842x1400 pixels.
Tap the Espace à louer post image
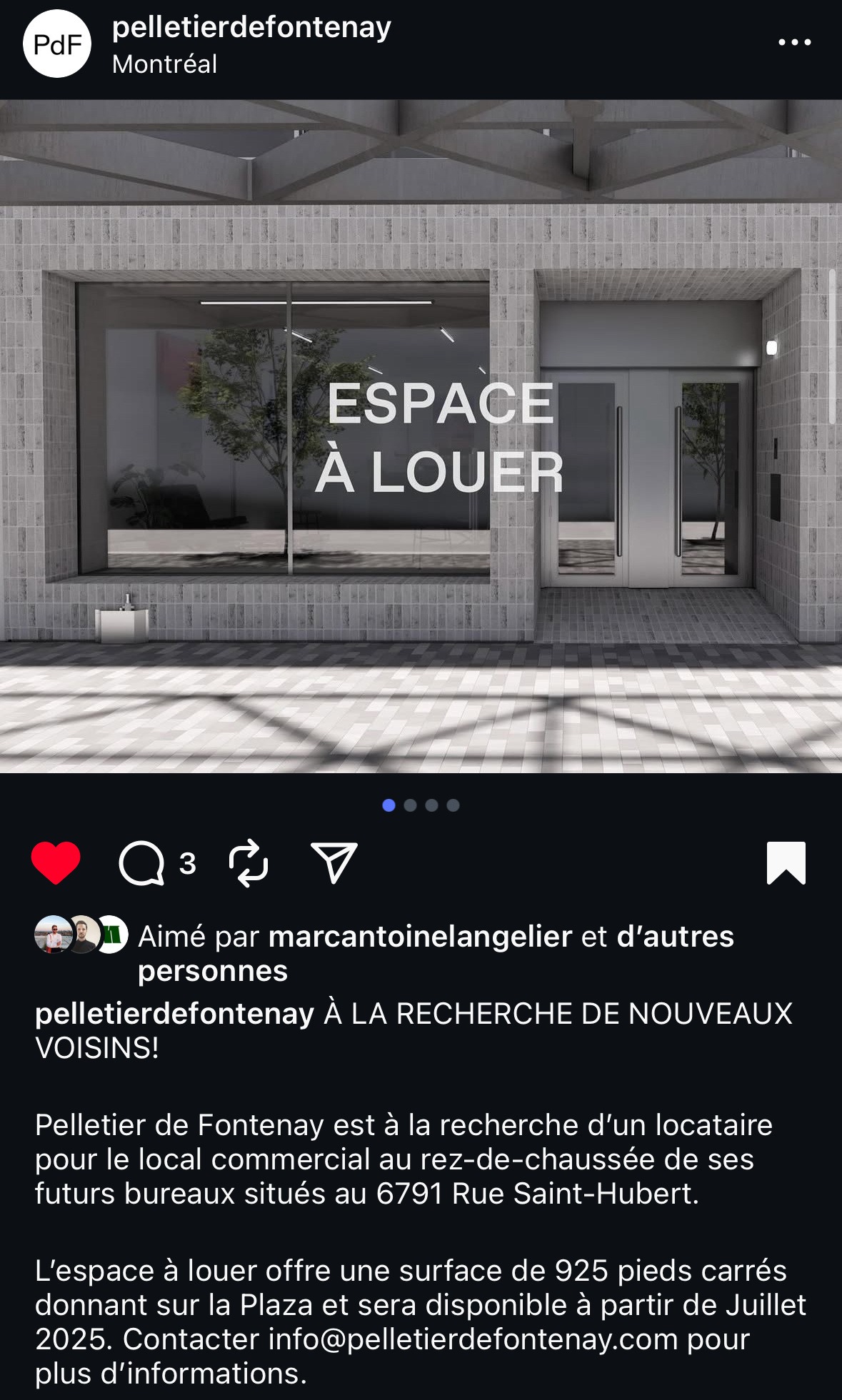(x=421, y=435)
